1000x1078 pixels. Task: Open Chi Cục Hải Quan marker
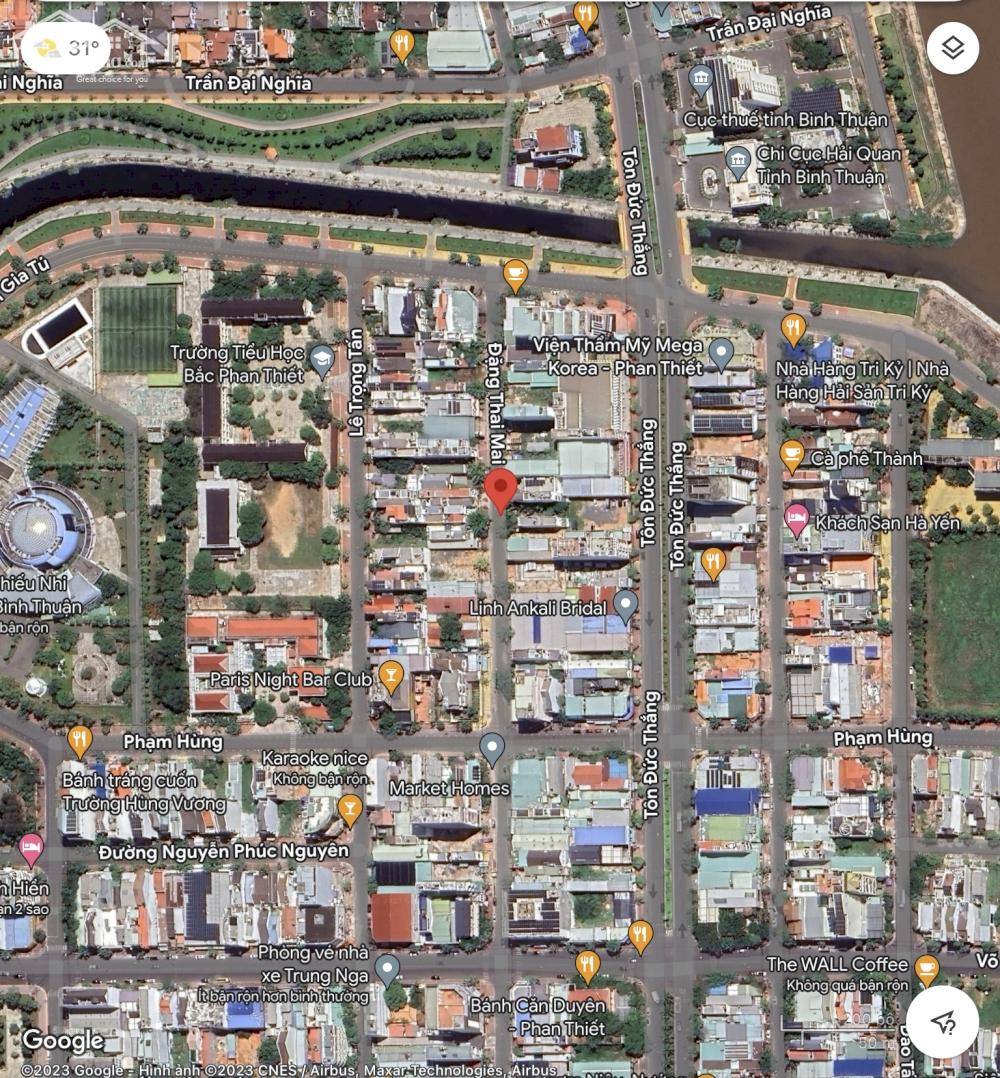tap(738, 160)
